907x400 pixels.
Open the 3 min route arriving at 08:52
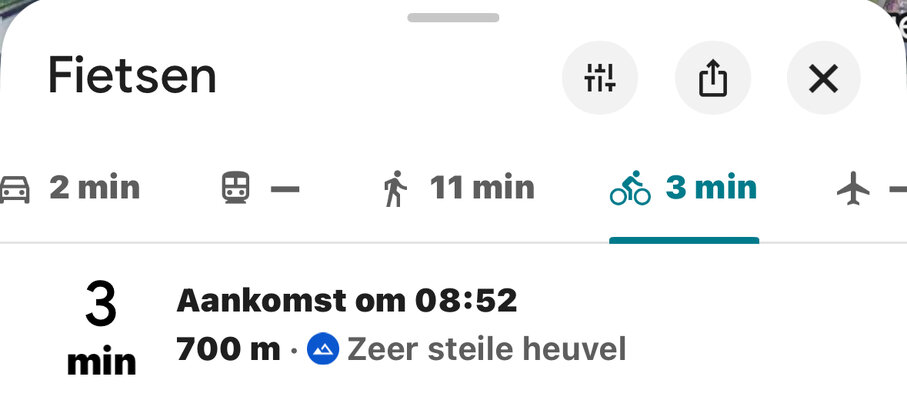400,325
